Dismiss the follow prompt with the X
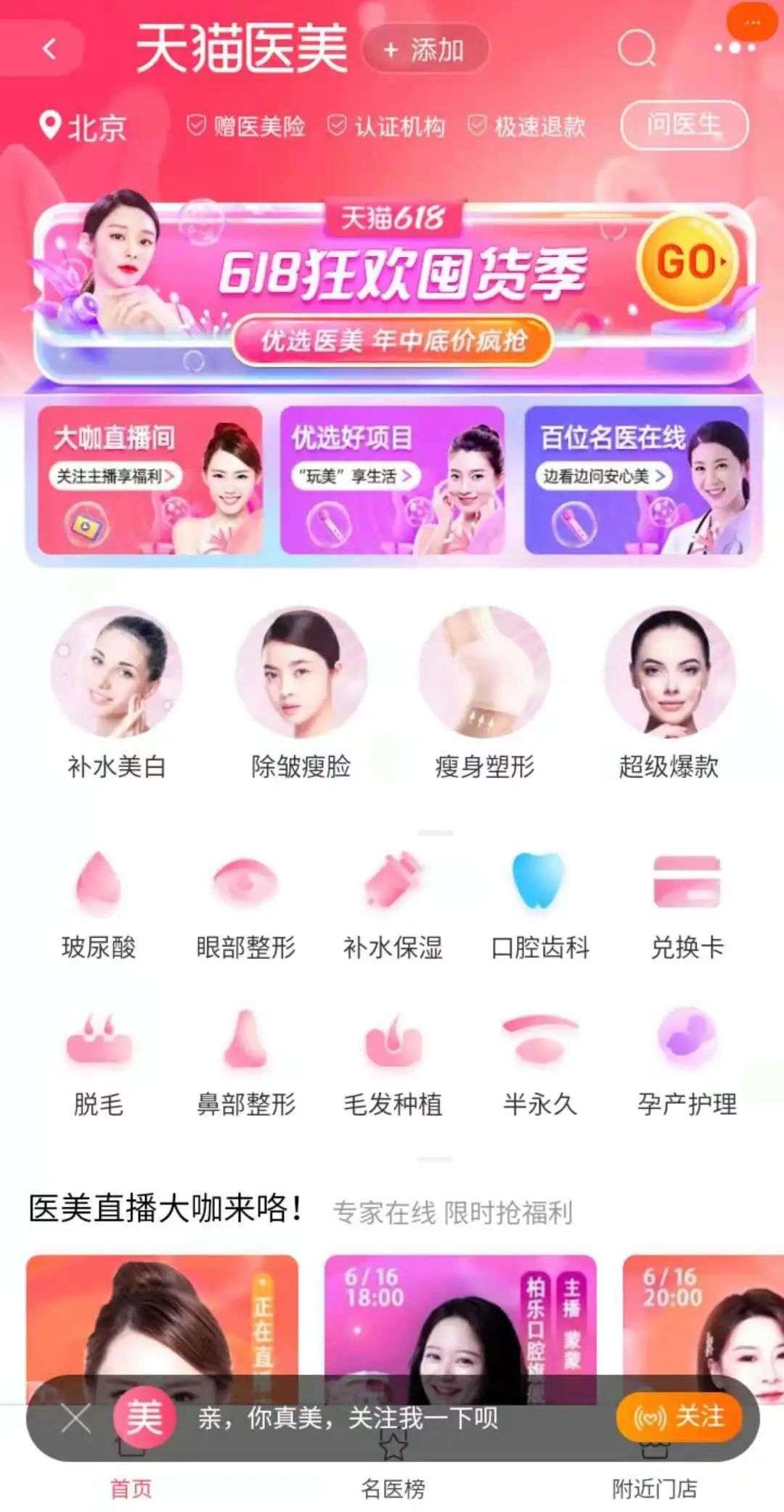The image size is (784, 1512). (75, 1418)
